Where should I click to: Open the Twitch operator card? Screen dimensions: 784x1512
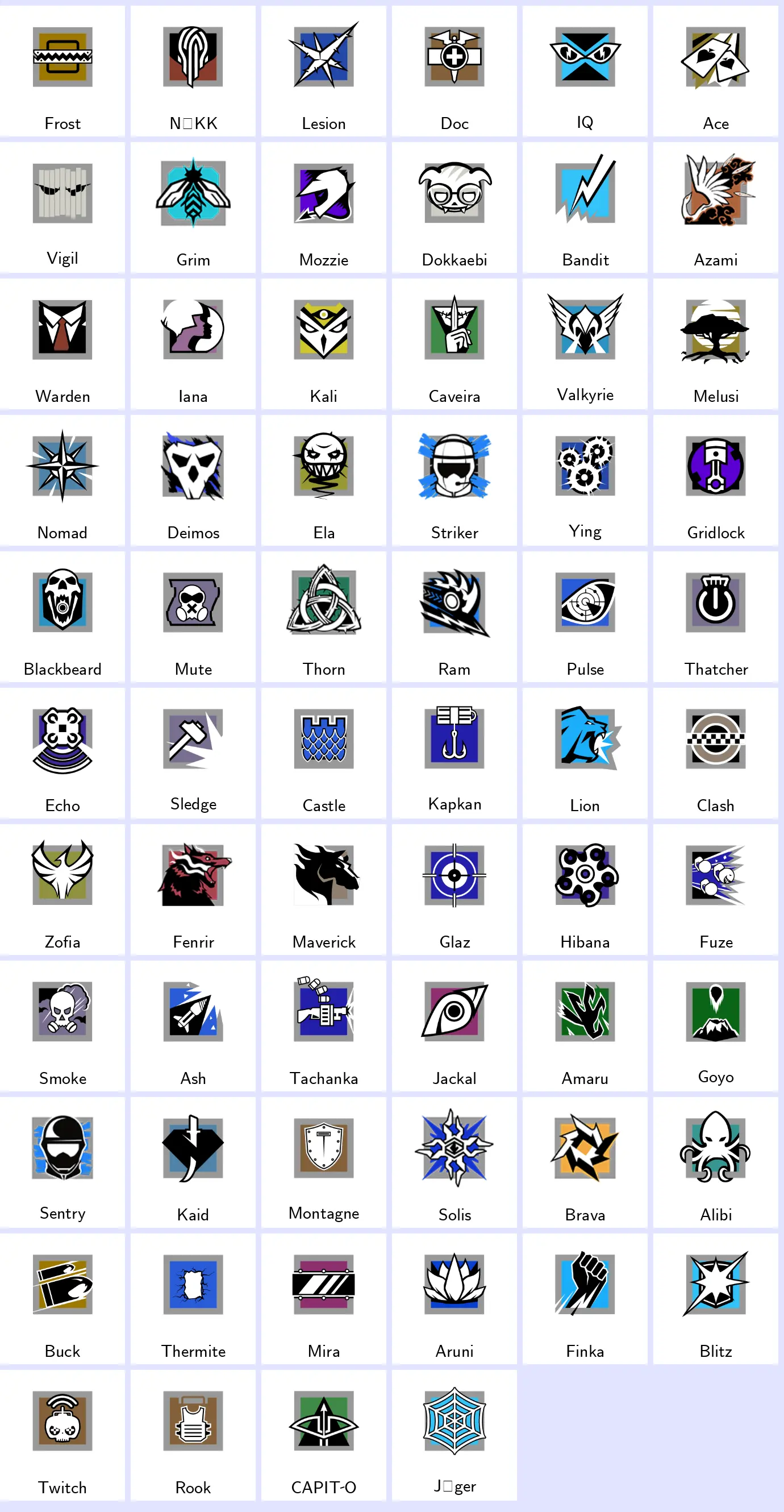62,1435
